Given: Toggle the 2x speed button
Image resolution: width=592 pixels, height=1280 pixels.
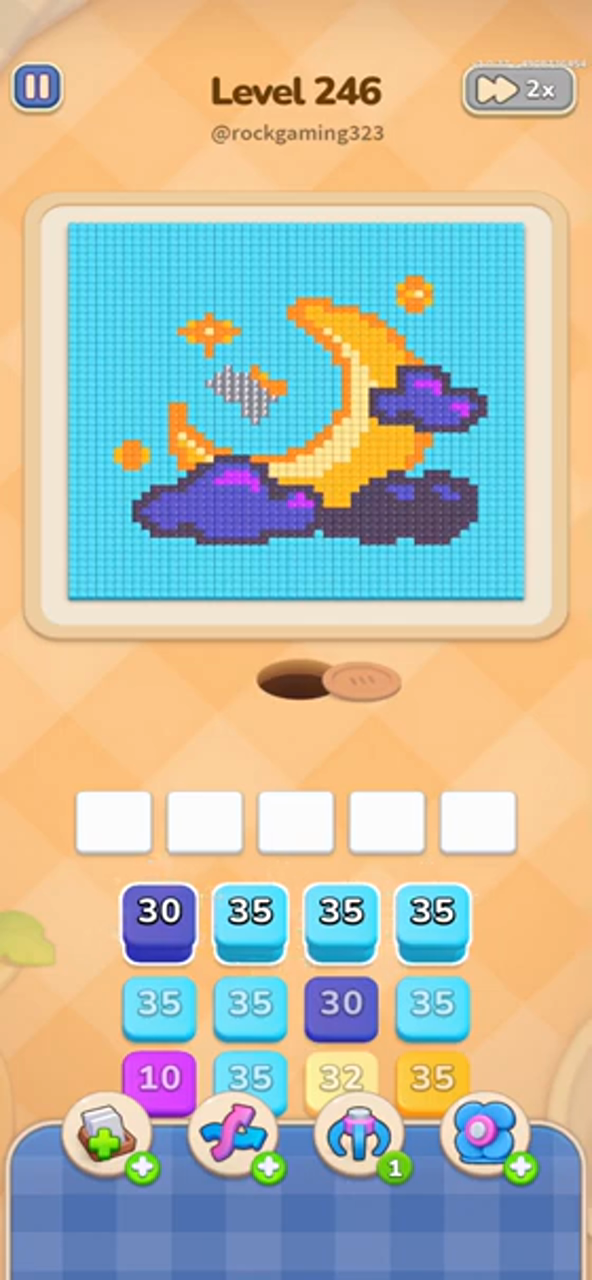Looking at the screenshot, I should (519, 89).
